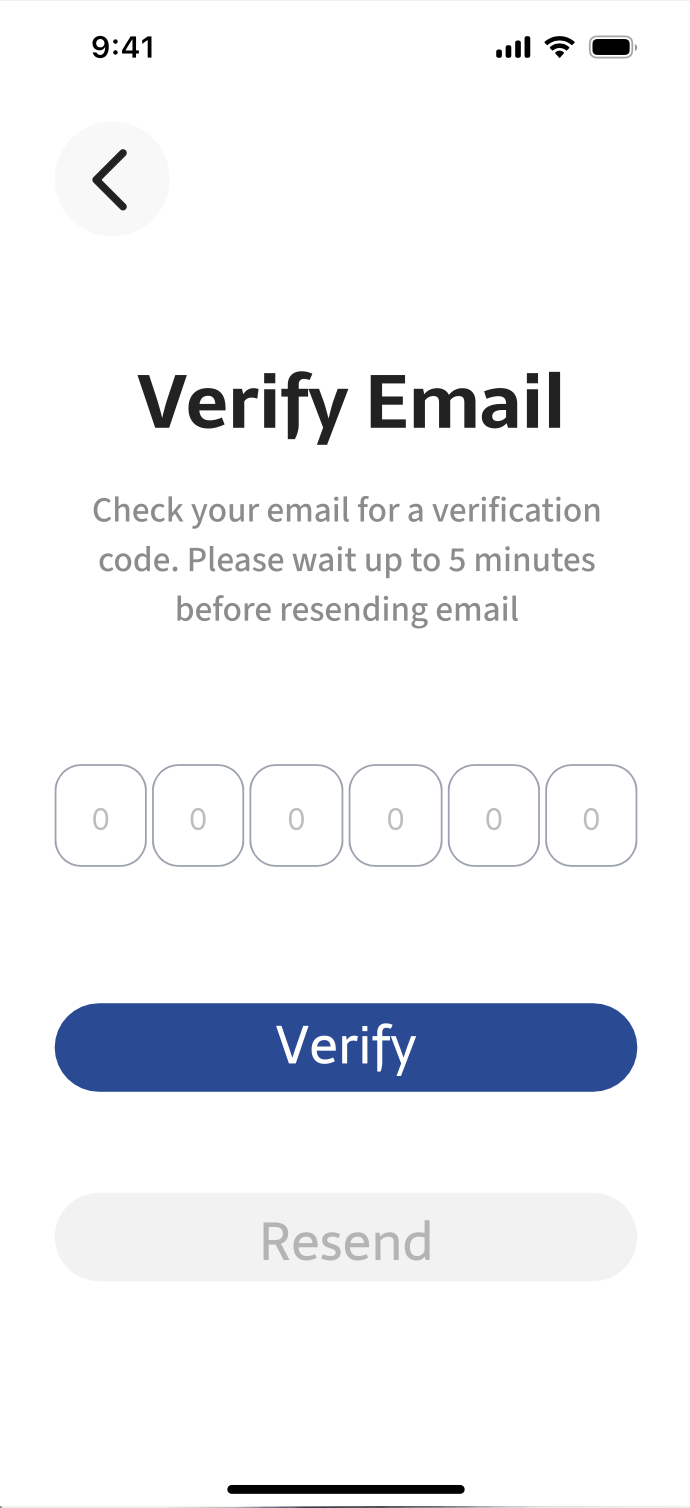
Task: Select the fifth code digit field
Action: [493, 815]
